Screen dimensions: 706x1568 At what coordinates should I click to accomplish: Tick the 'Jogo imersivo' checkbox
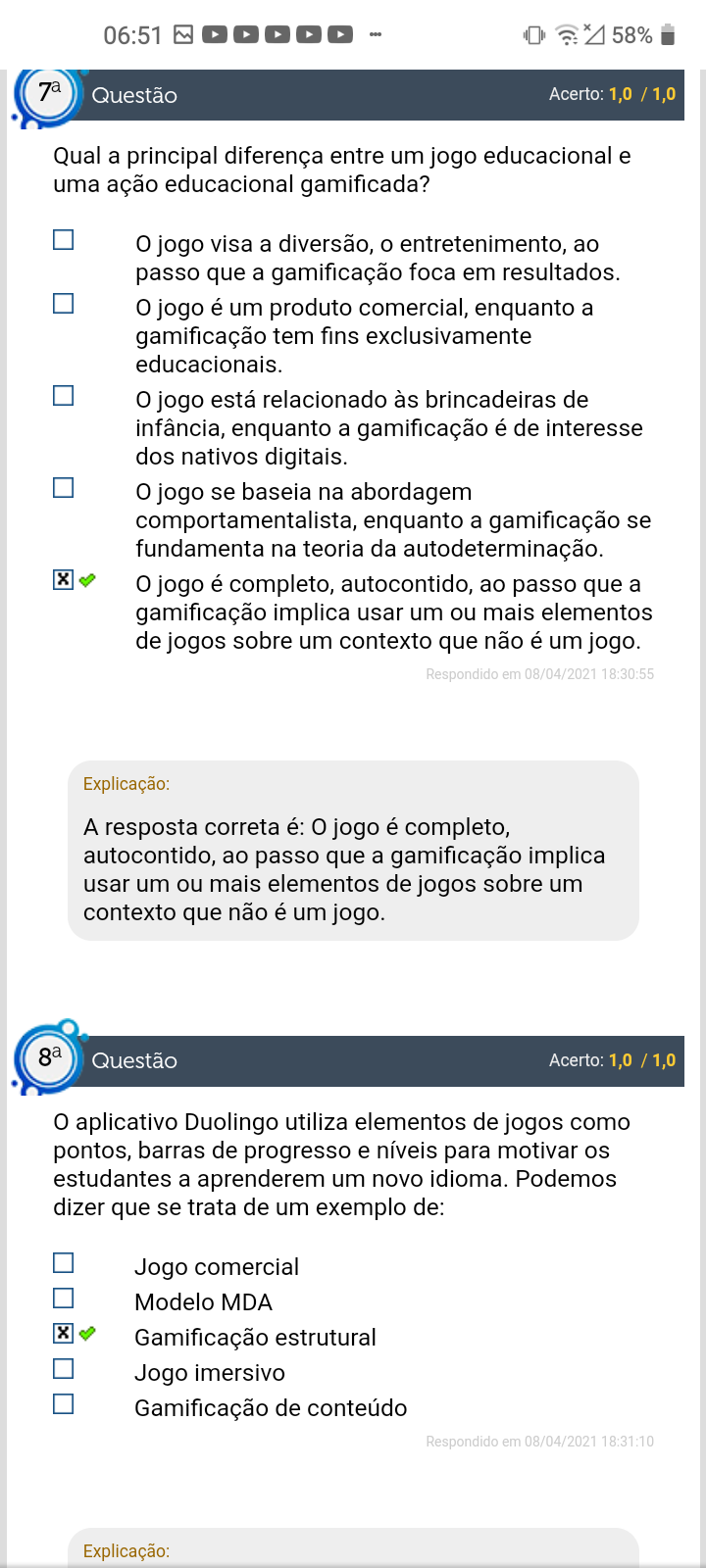[x=63, y=1369]
